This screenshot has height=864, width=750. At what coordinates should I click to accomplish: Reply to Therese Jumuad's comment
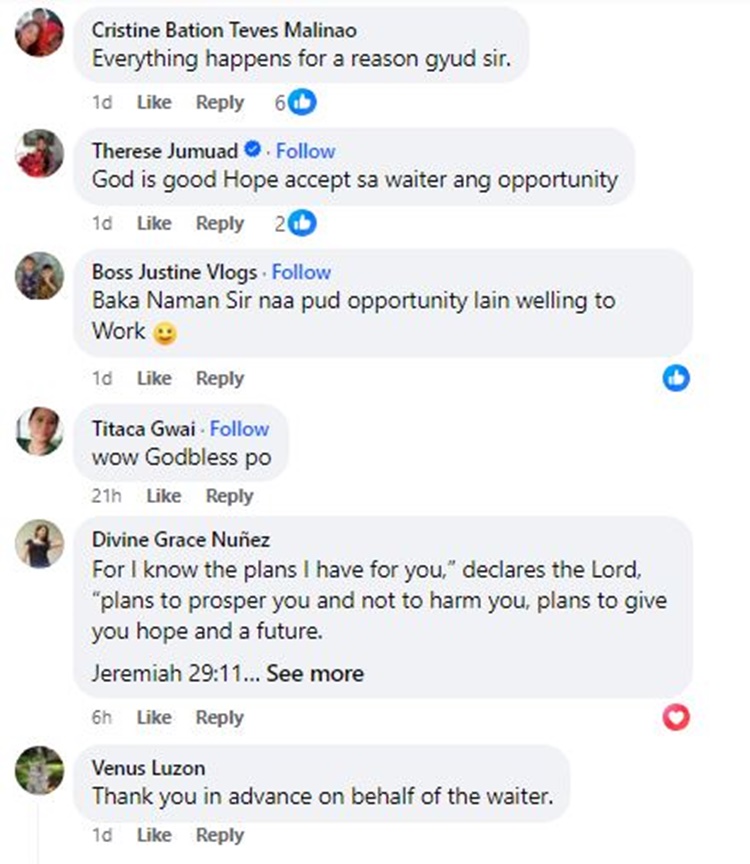220,223
